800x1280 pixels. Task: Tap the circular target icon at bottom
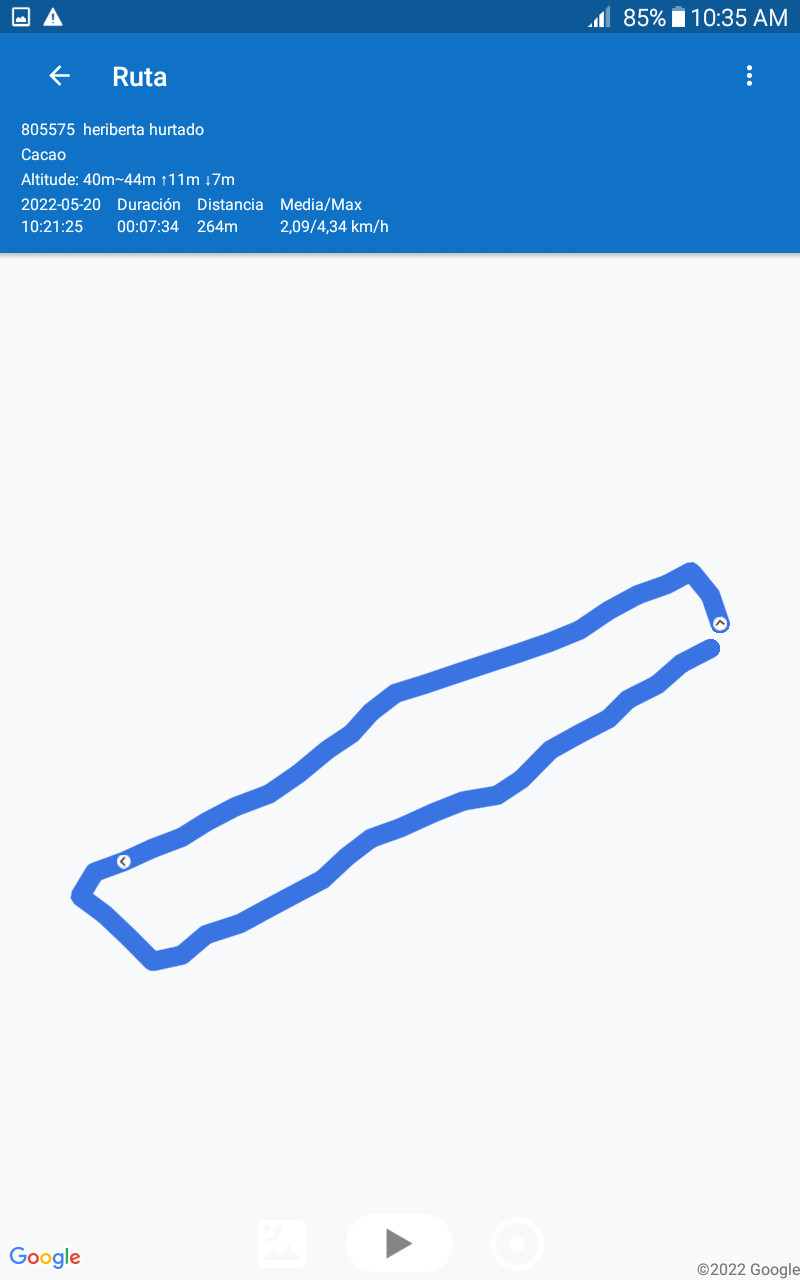[x=517, y=1244]
